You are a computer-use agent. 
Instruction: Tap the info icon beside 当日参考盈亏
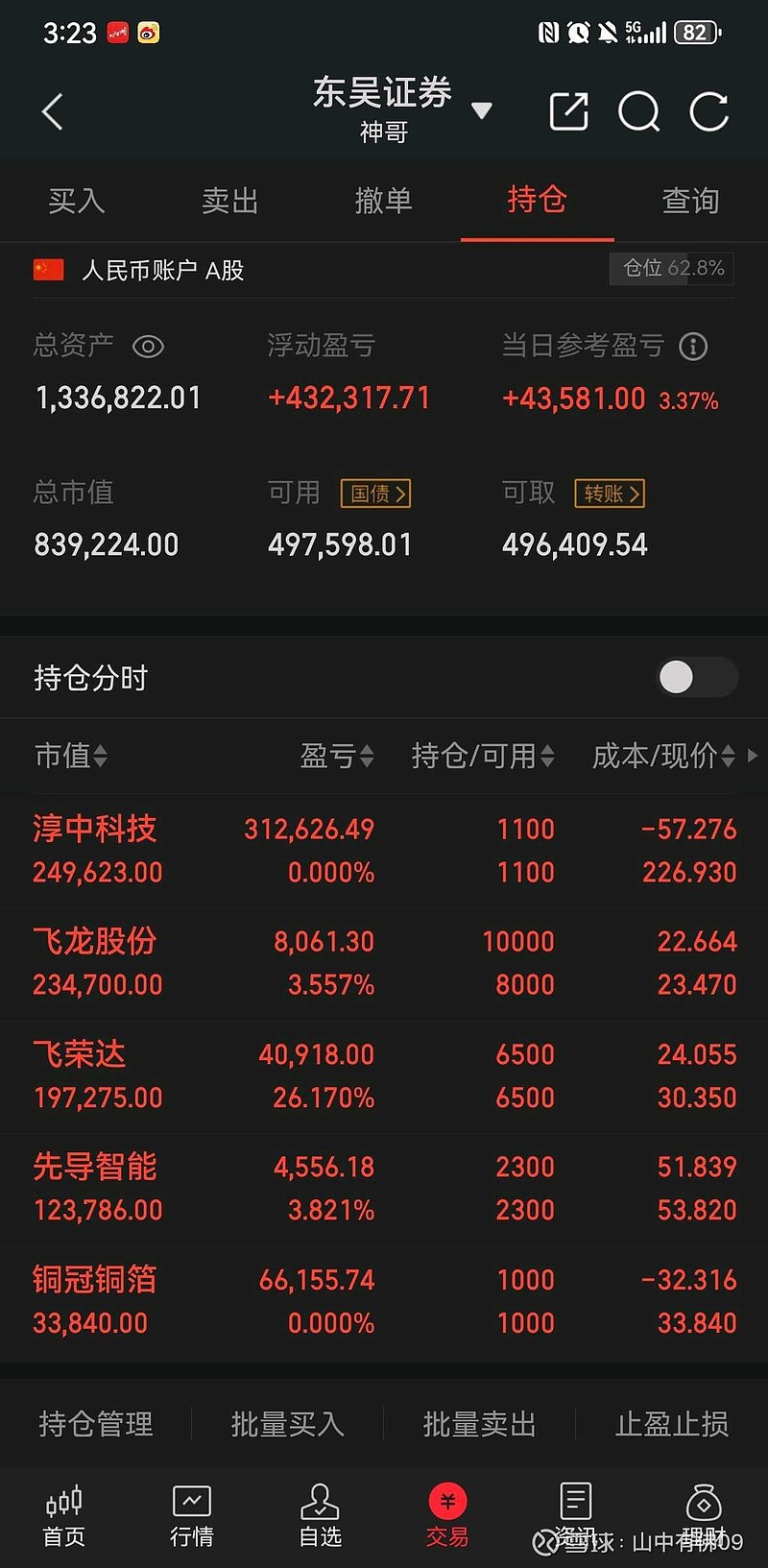(x=693, y=346)
